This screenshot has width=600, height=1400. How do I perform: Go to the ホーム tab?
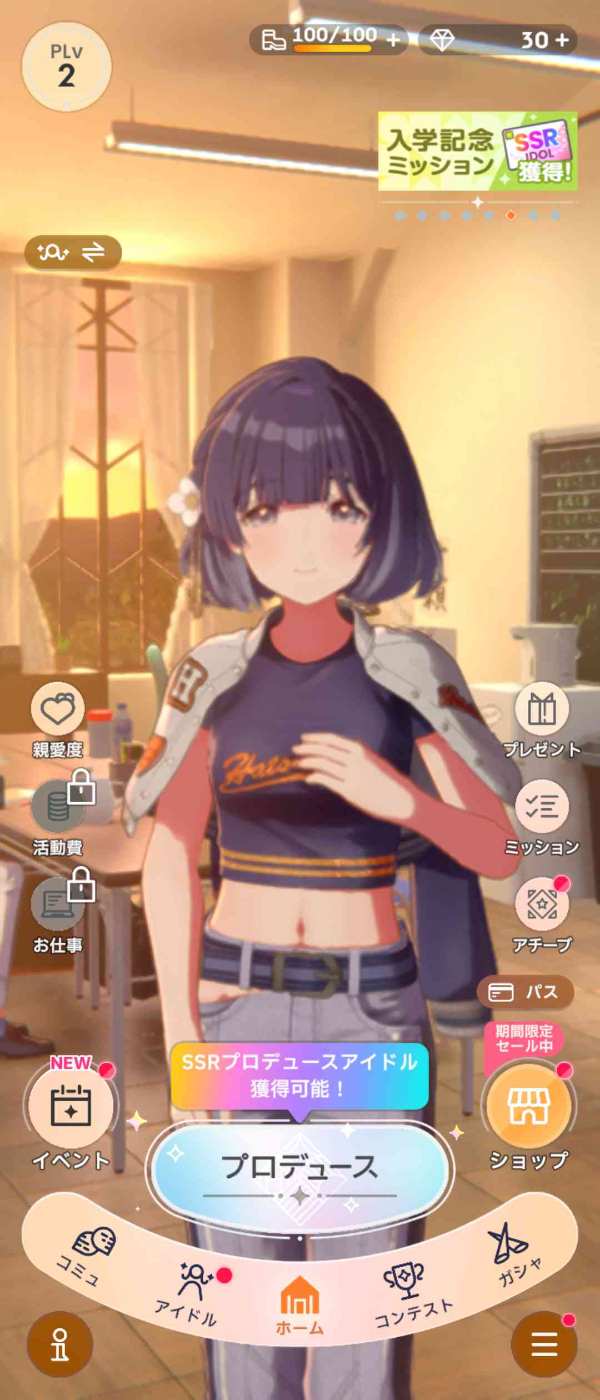click(299, 1306)
